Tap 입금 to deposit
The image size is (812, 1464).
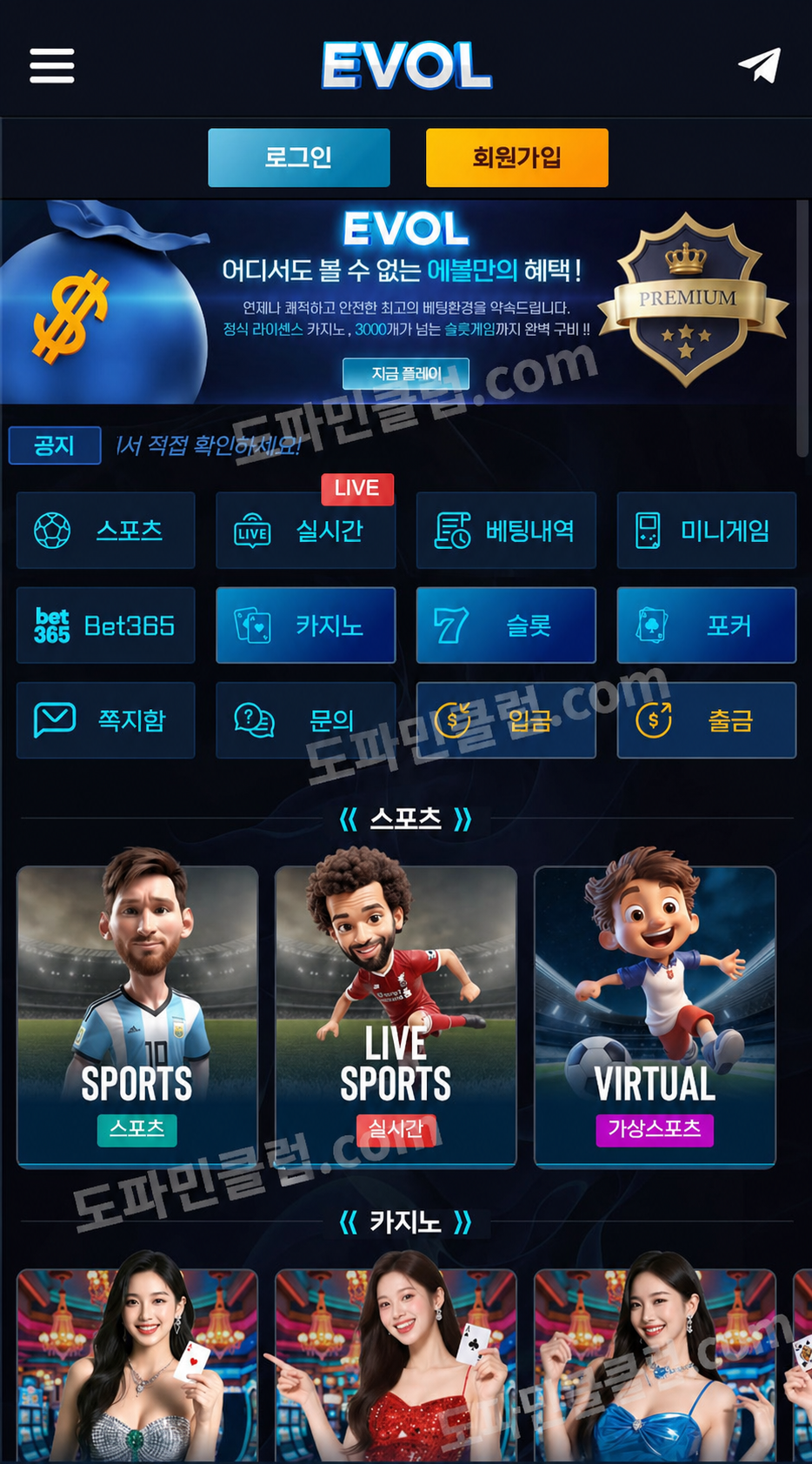506,720
